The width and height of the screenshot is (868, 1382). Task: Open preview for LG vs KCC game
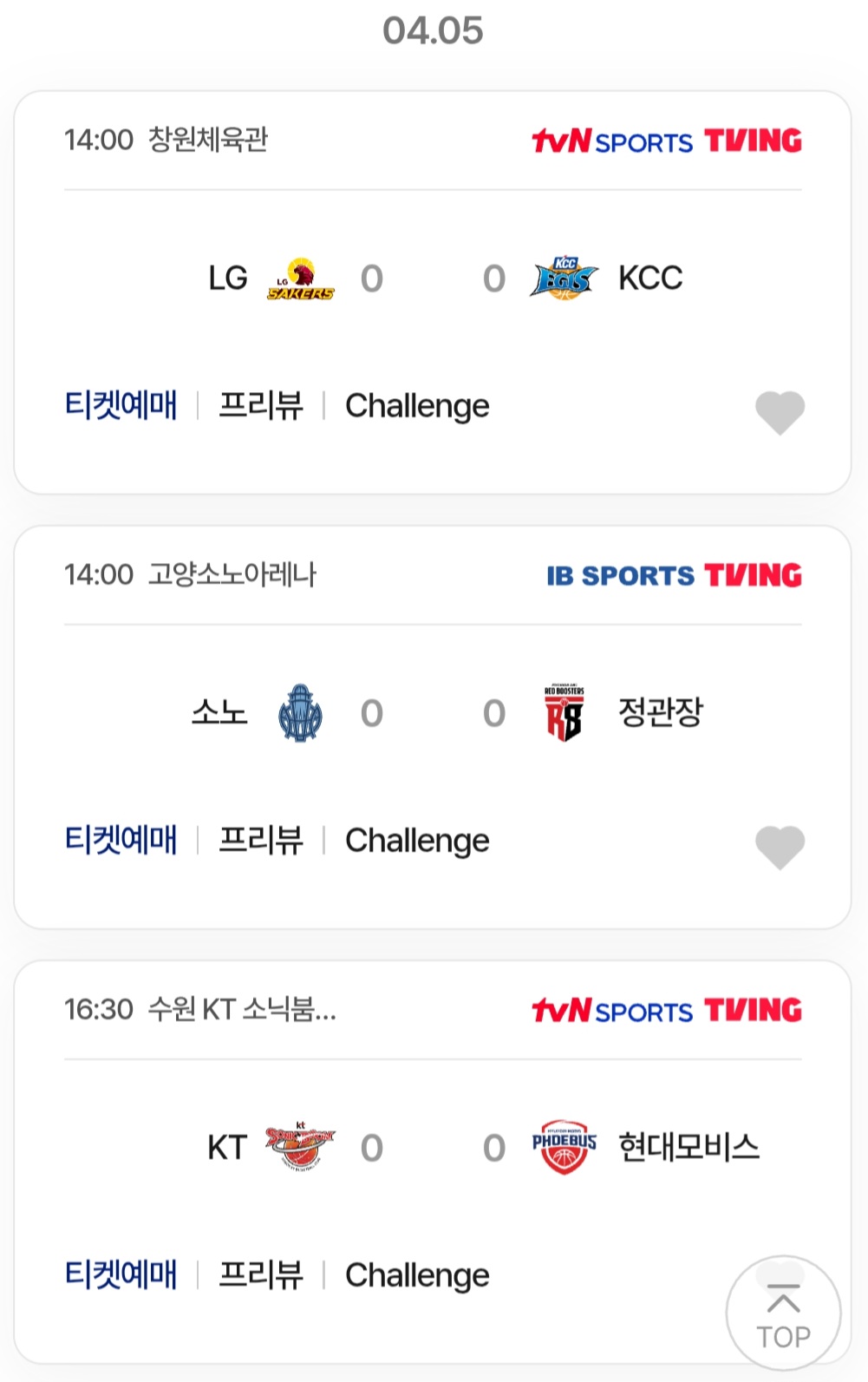coord(261,406)
